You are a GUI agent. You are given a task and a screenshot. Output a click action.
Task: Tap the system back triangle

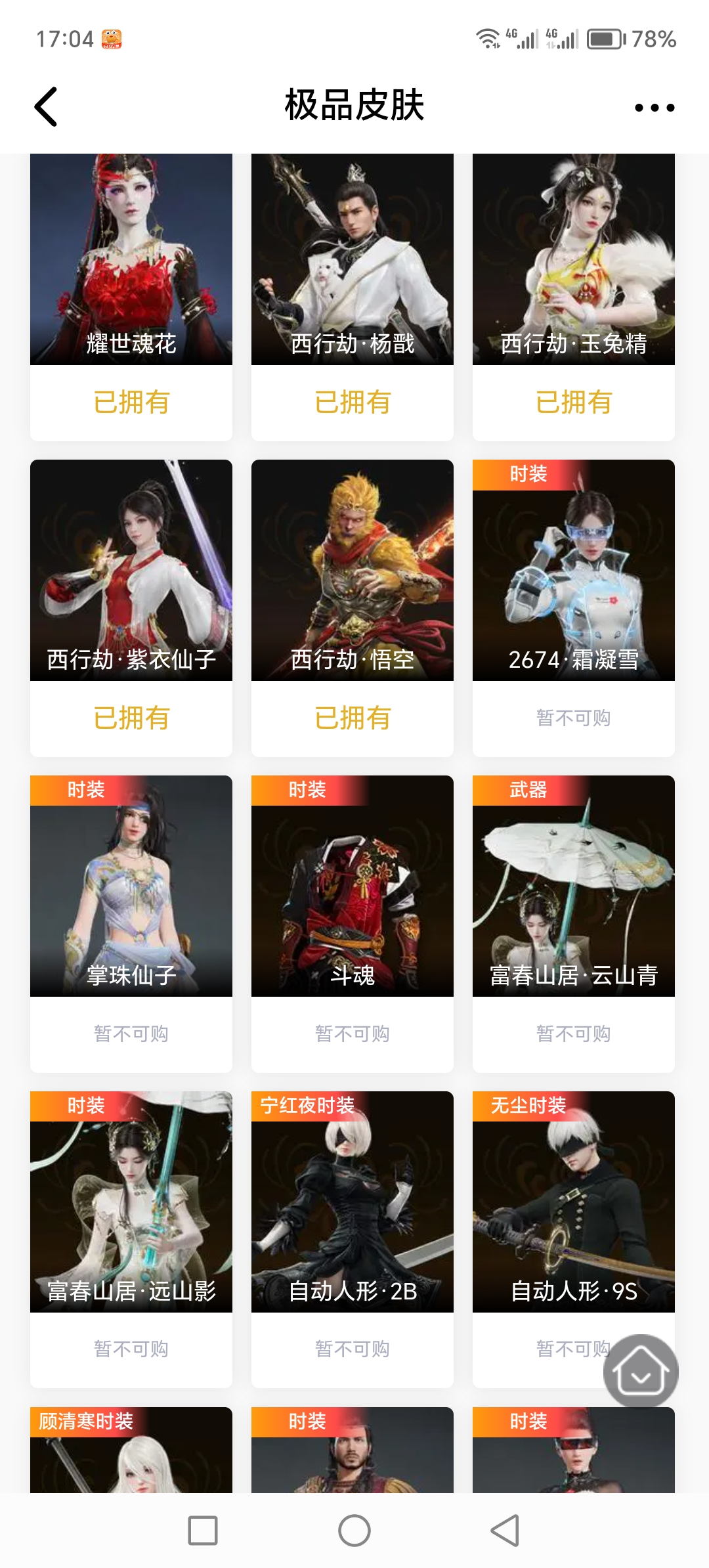click(505, 1531)
